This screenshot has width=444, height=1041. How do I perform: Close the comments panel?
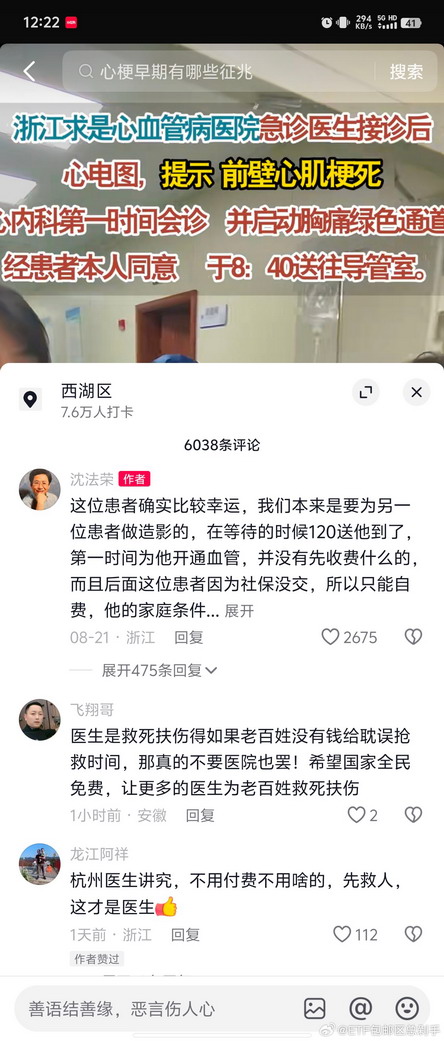point(416,392)
